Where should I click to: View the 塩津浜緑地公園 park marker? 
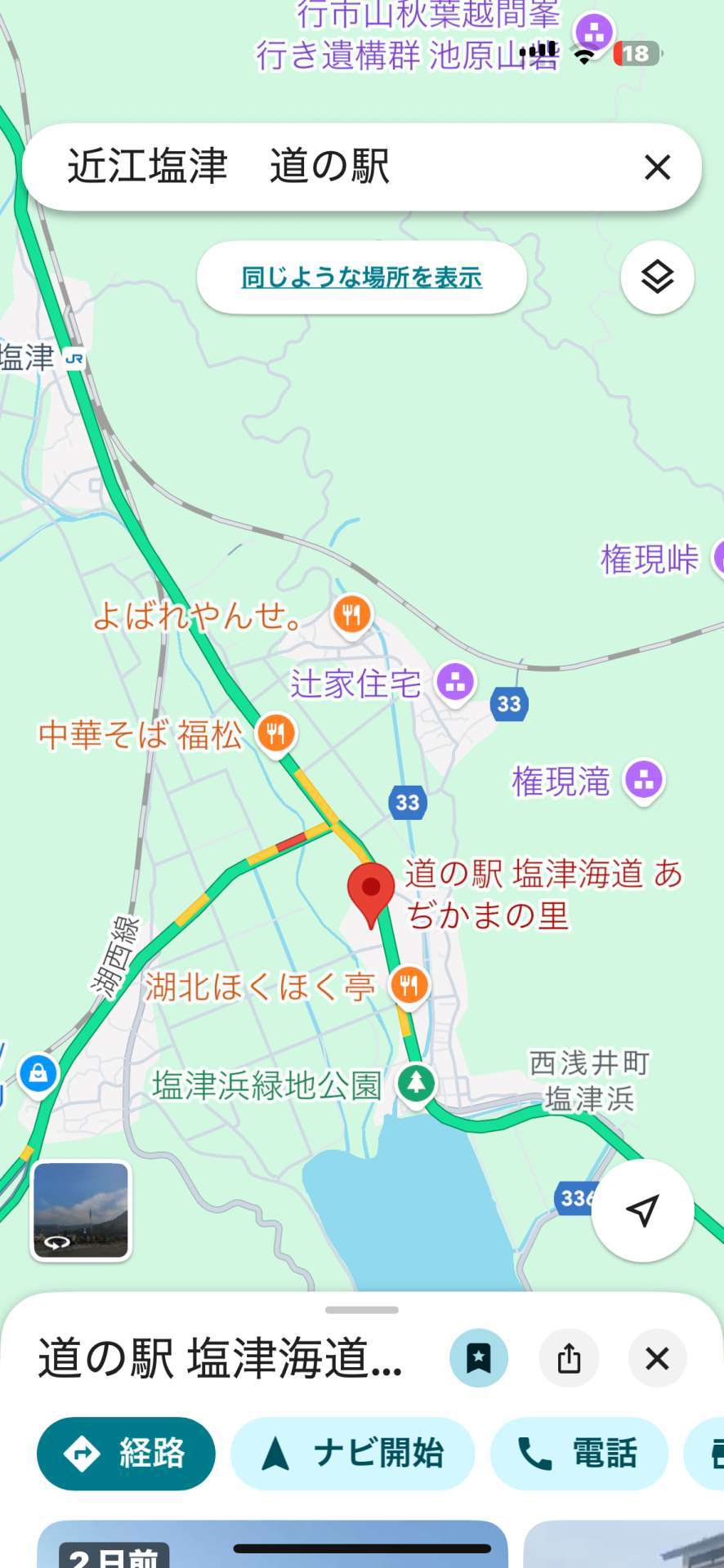coord(417,1083)
